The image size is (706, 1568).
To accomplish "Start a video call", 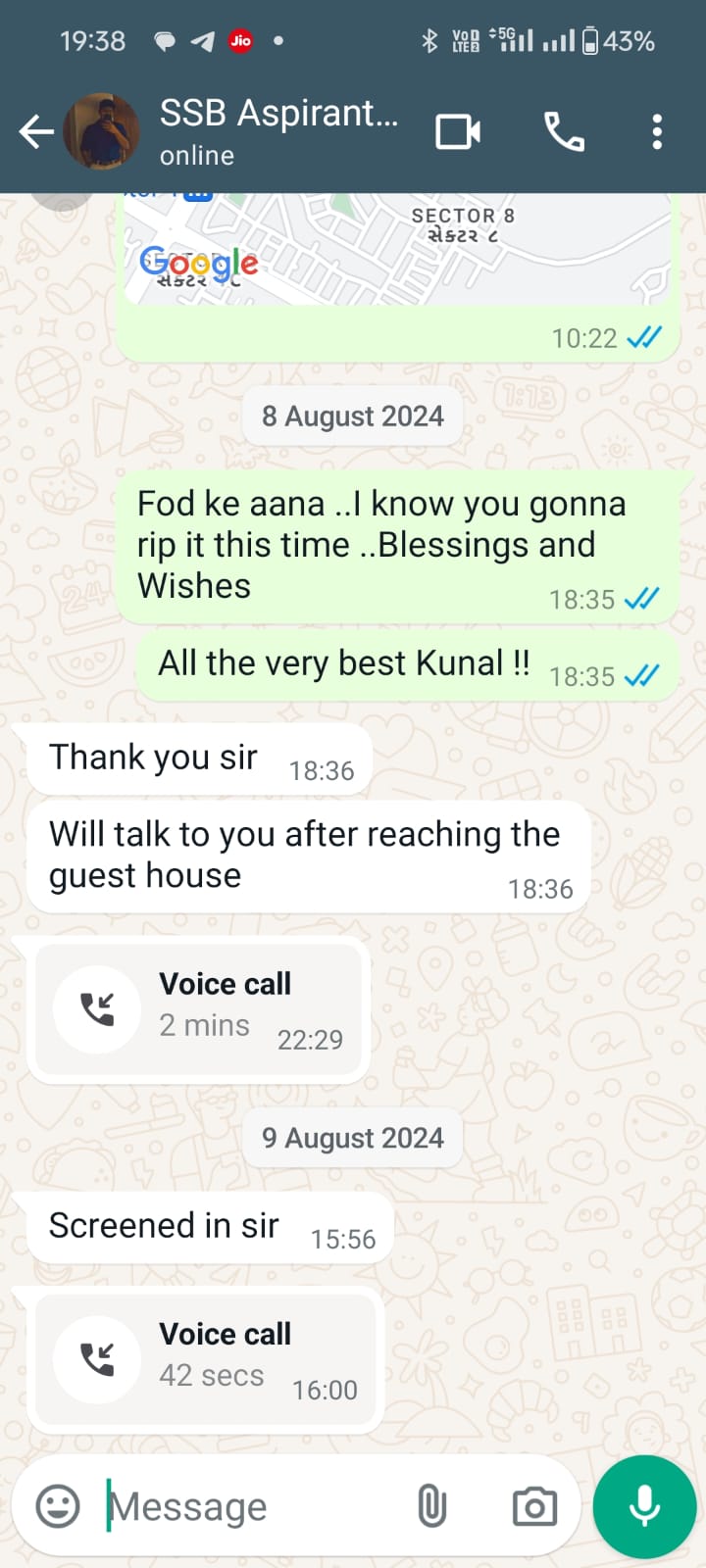I will (x=458, y=131).
